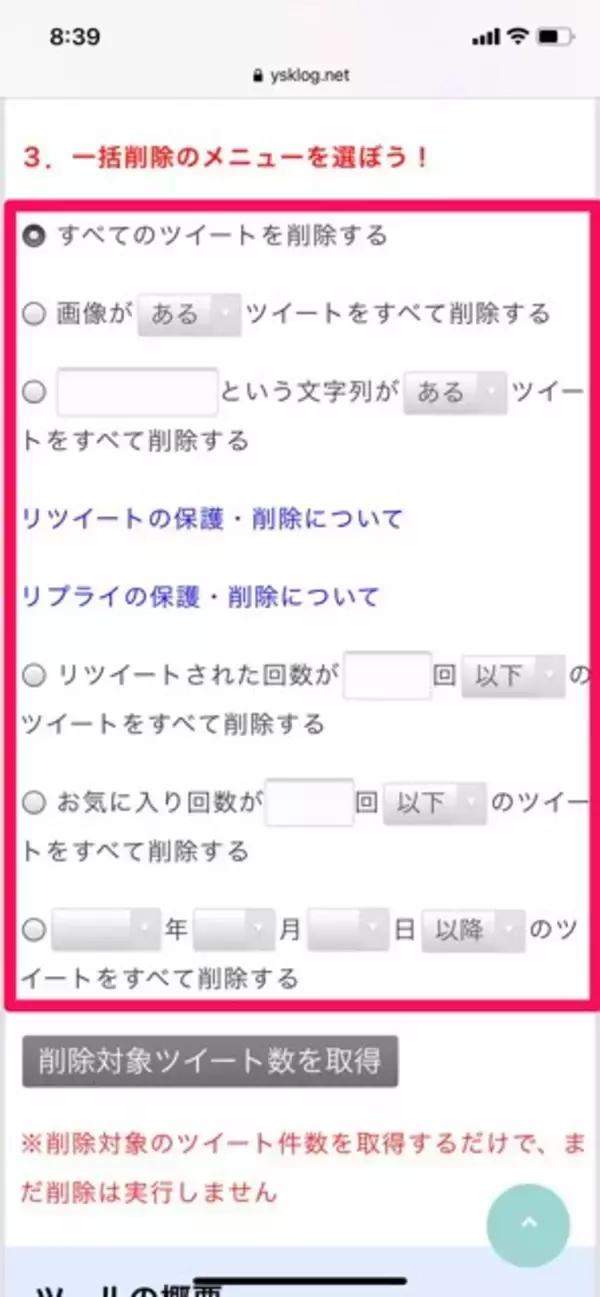Open the 以下 dropdown in the お気に入り回数 row
600x1297 pixels.
[x=435, y=802]
